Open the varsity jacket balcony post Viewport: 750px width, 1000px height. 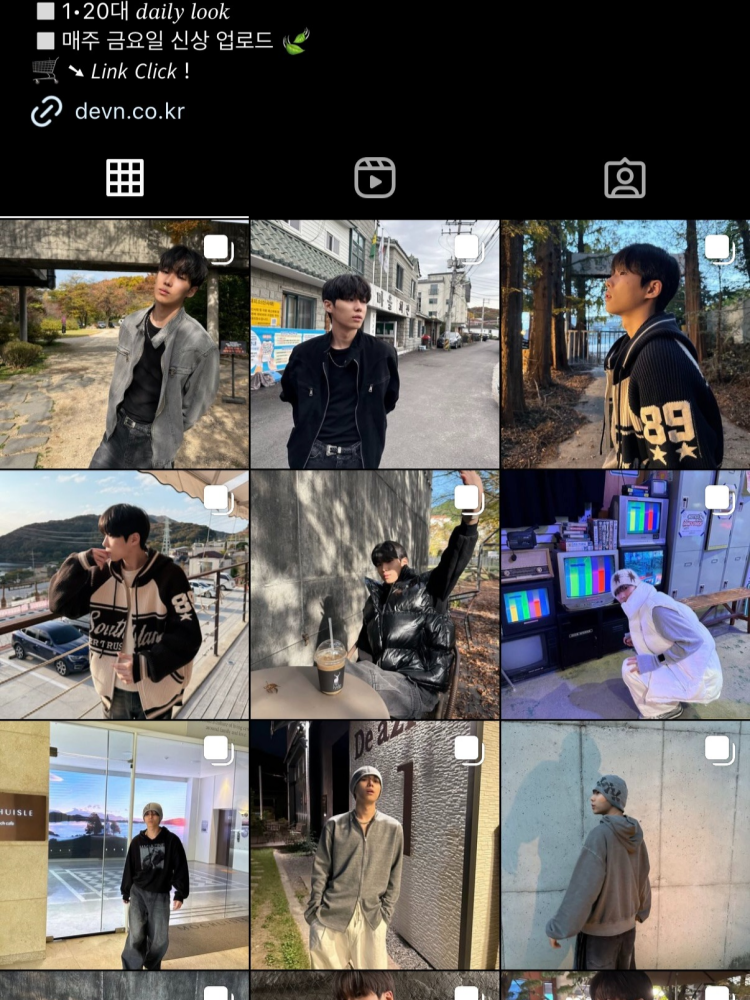pyautogui.click(x=124, y=595)
